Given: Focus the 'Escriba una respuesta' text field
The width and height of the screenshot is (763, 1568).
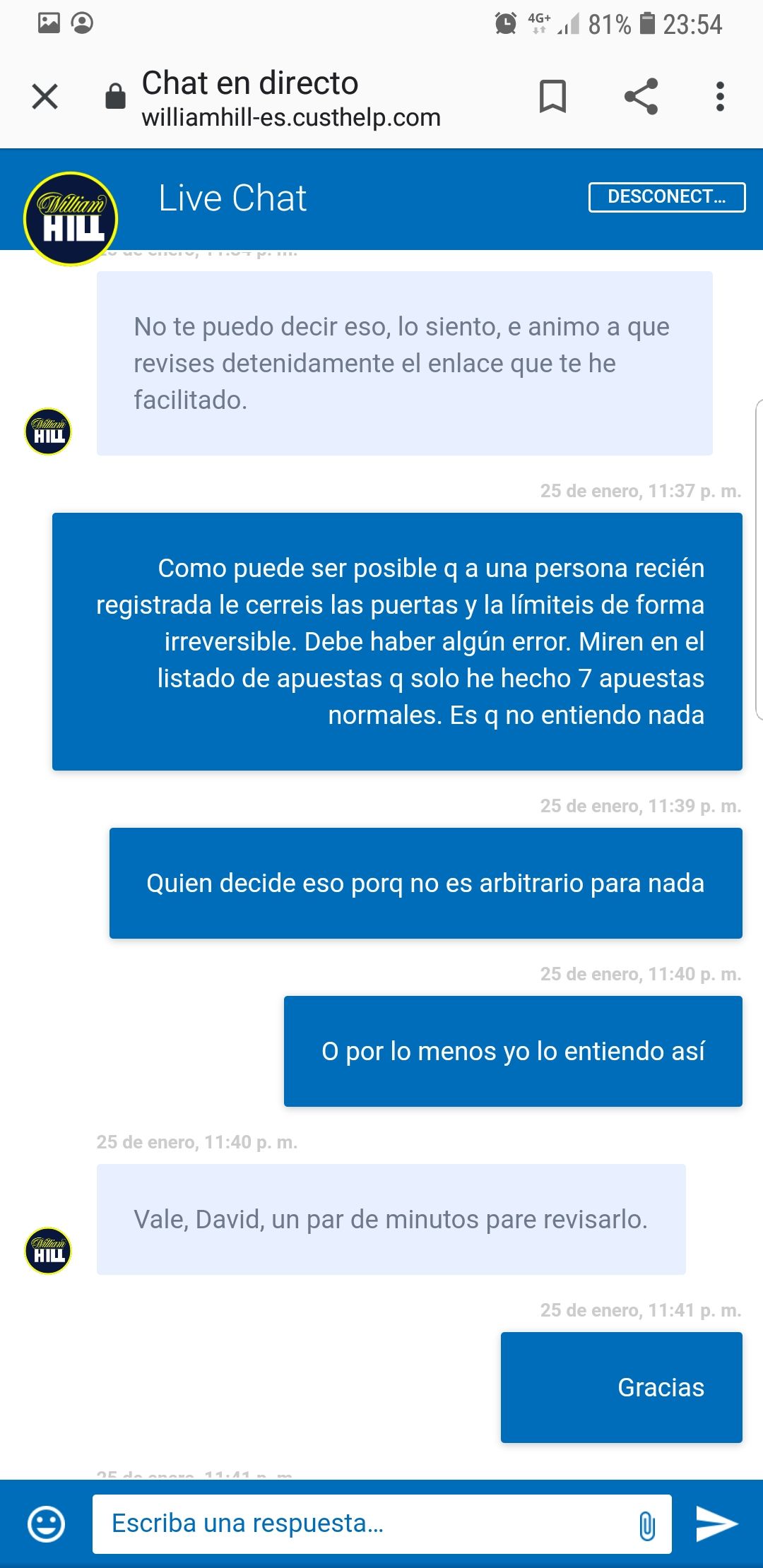Looking at the screenshot, I should (360, 1524).
